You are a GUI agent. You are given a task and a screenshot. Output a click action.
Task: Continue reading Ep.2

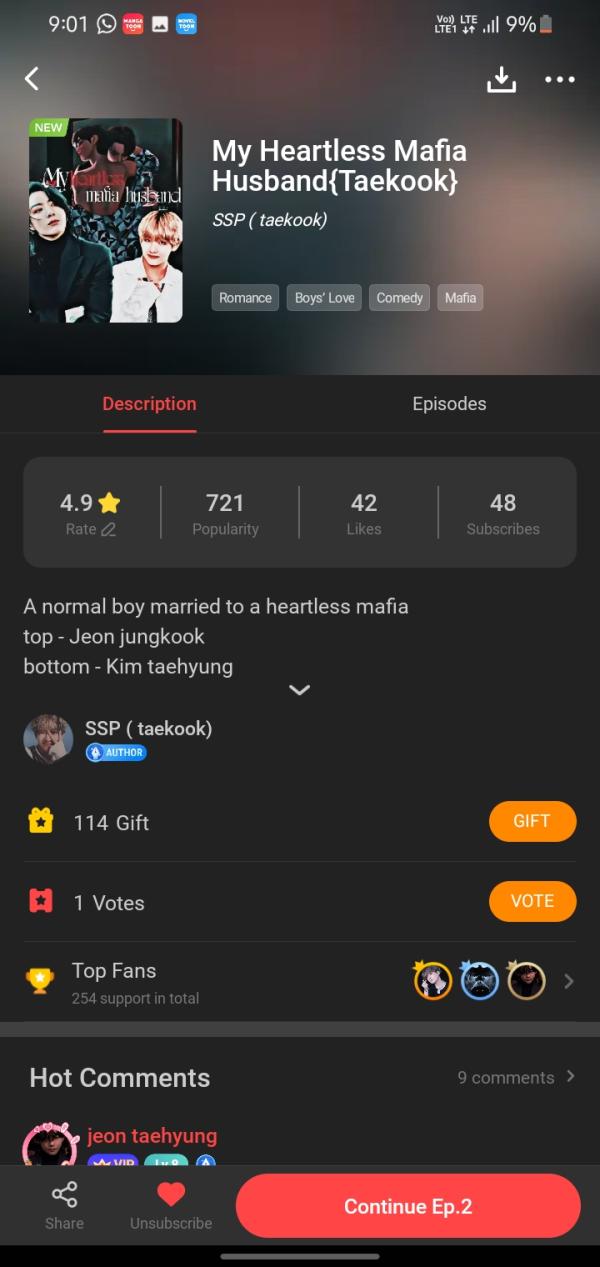pyautogui.click(x=408, y=1206)
